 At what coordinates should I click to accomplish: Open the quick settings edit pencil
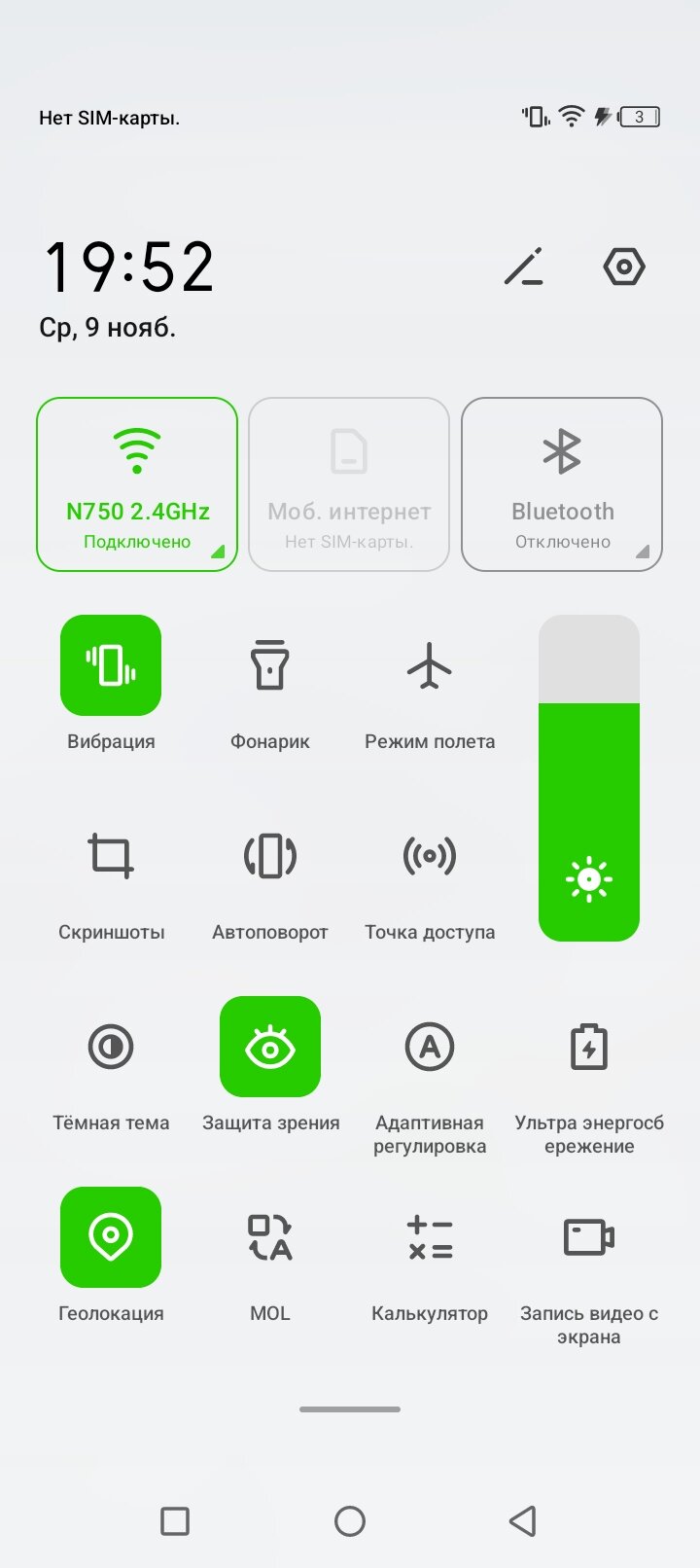[524, 267]
